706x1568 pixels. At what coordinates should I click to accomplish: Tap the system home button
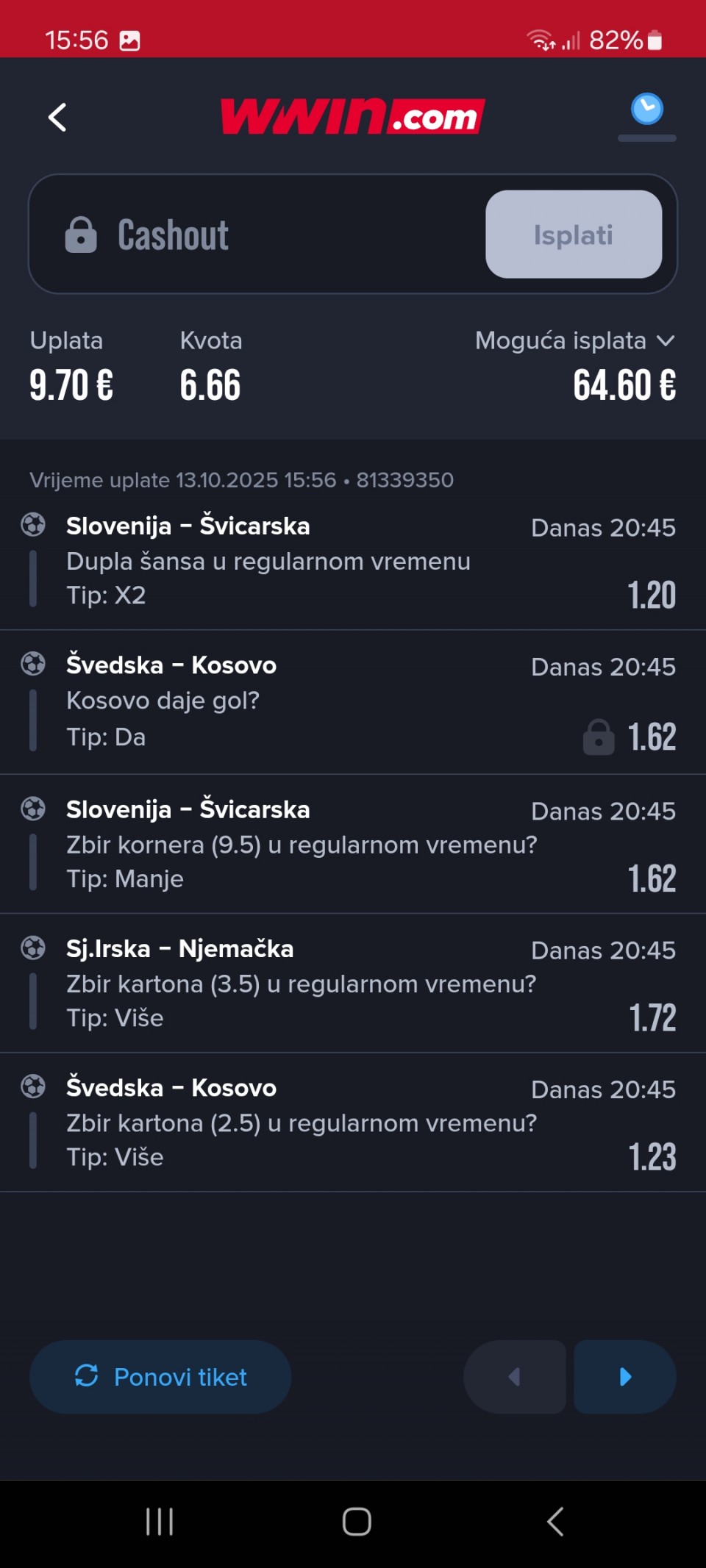(x=357, y=1521)
